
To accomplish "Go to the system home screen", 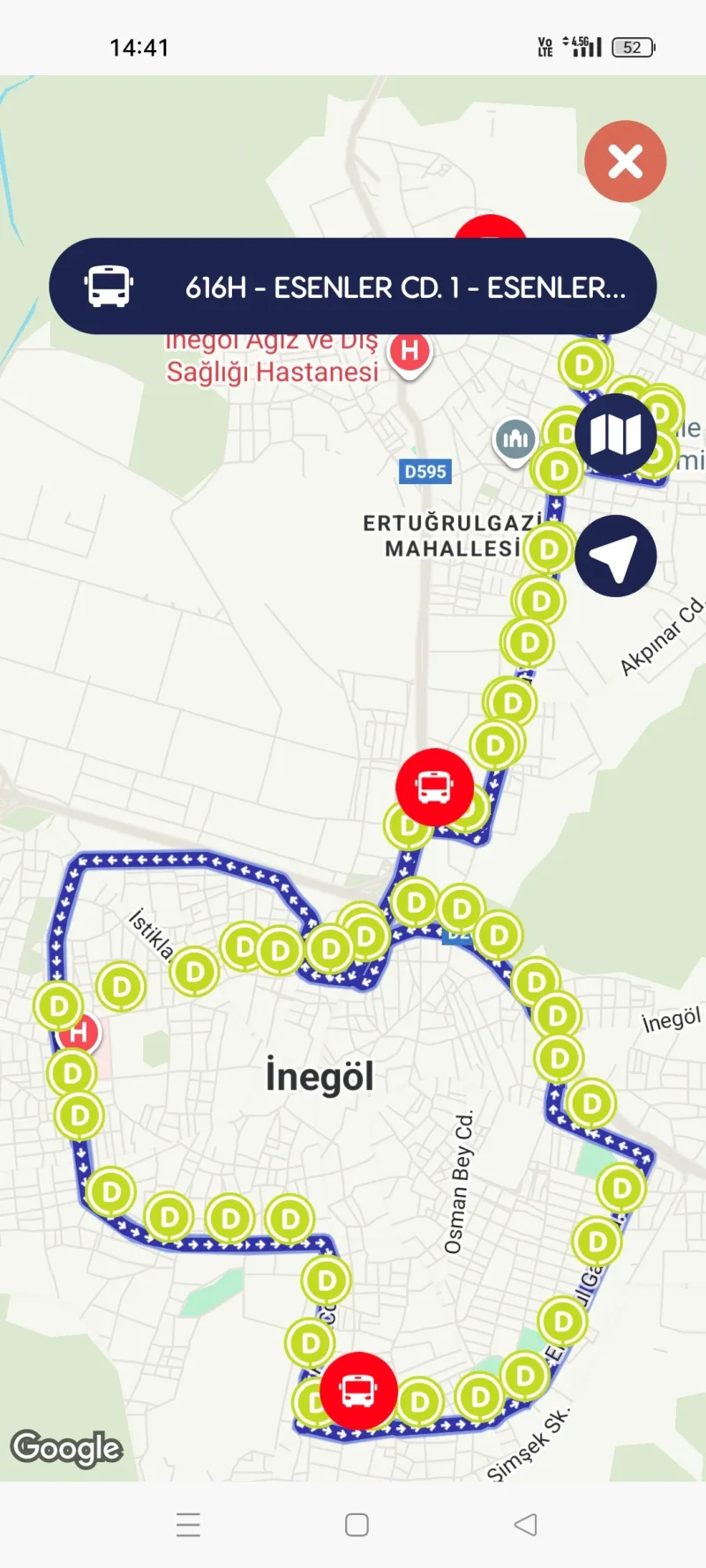I will coord(357,1524).
